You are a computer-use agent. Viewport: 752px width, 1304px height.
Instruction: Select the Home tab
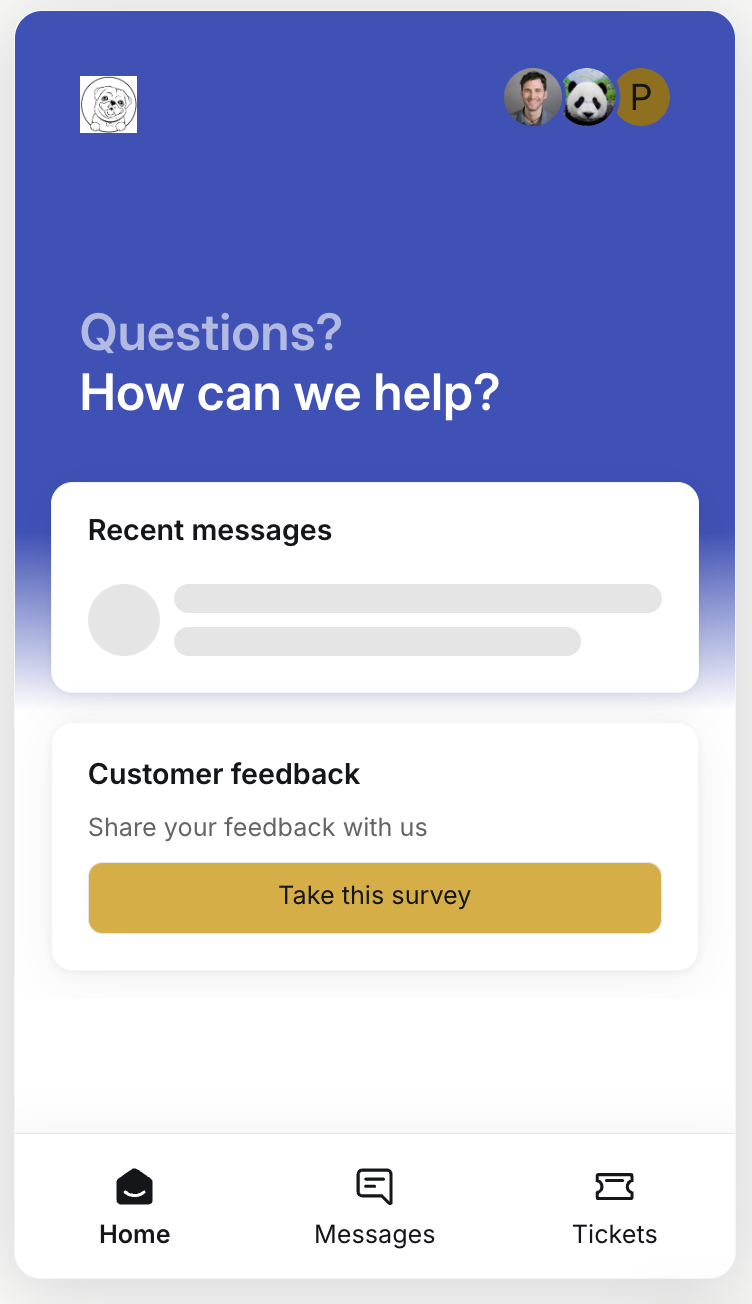click(135, 1207)
